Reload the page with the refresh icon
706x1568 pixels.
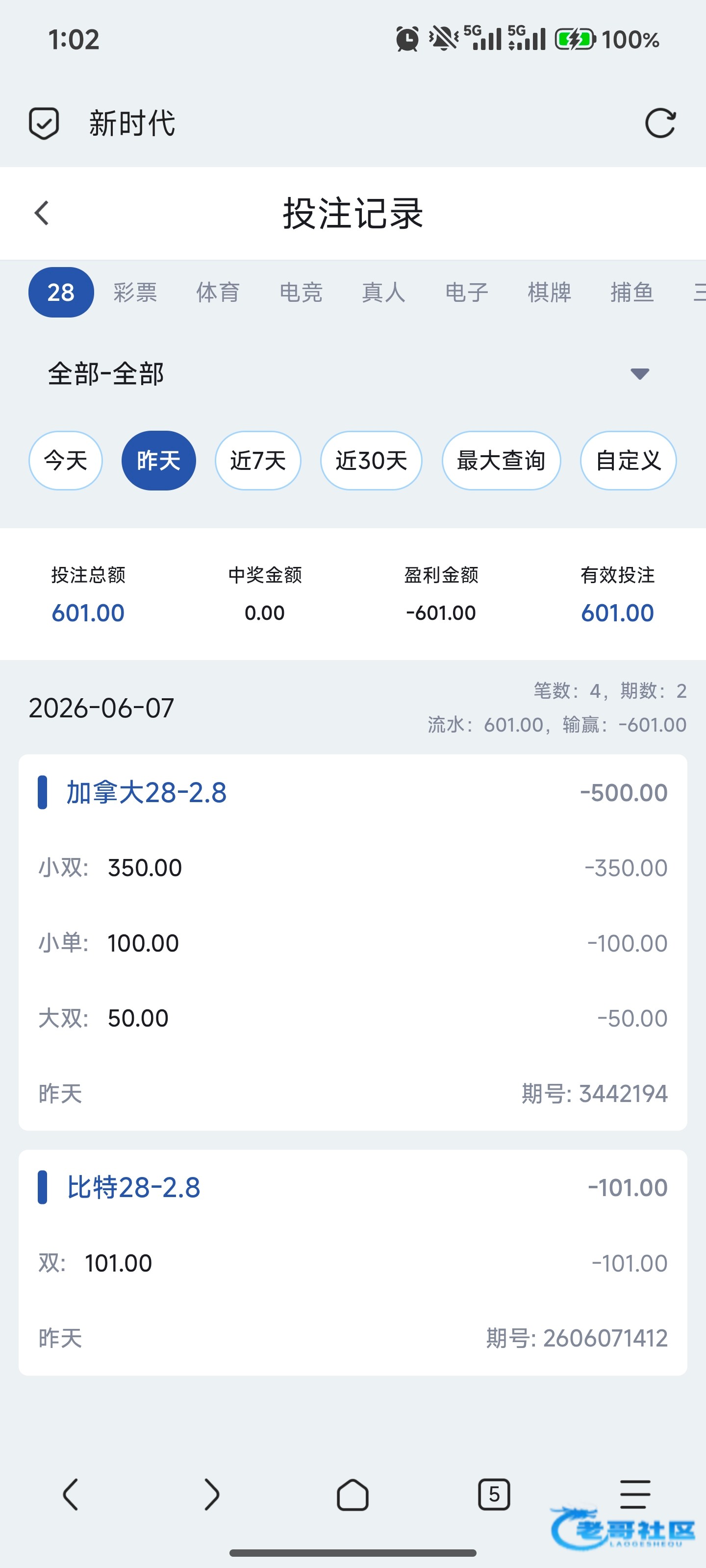point(660,123)
